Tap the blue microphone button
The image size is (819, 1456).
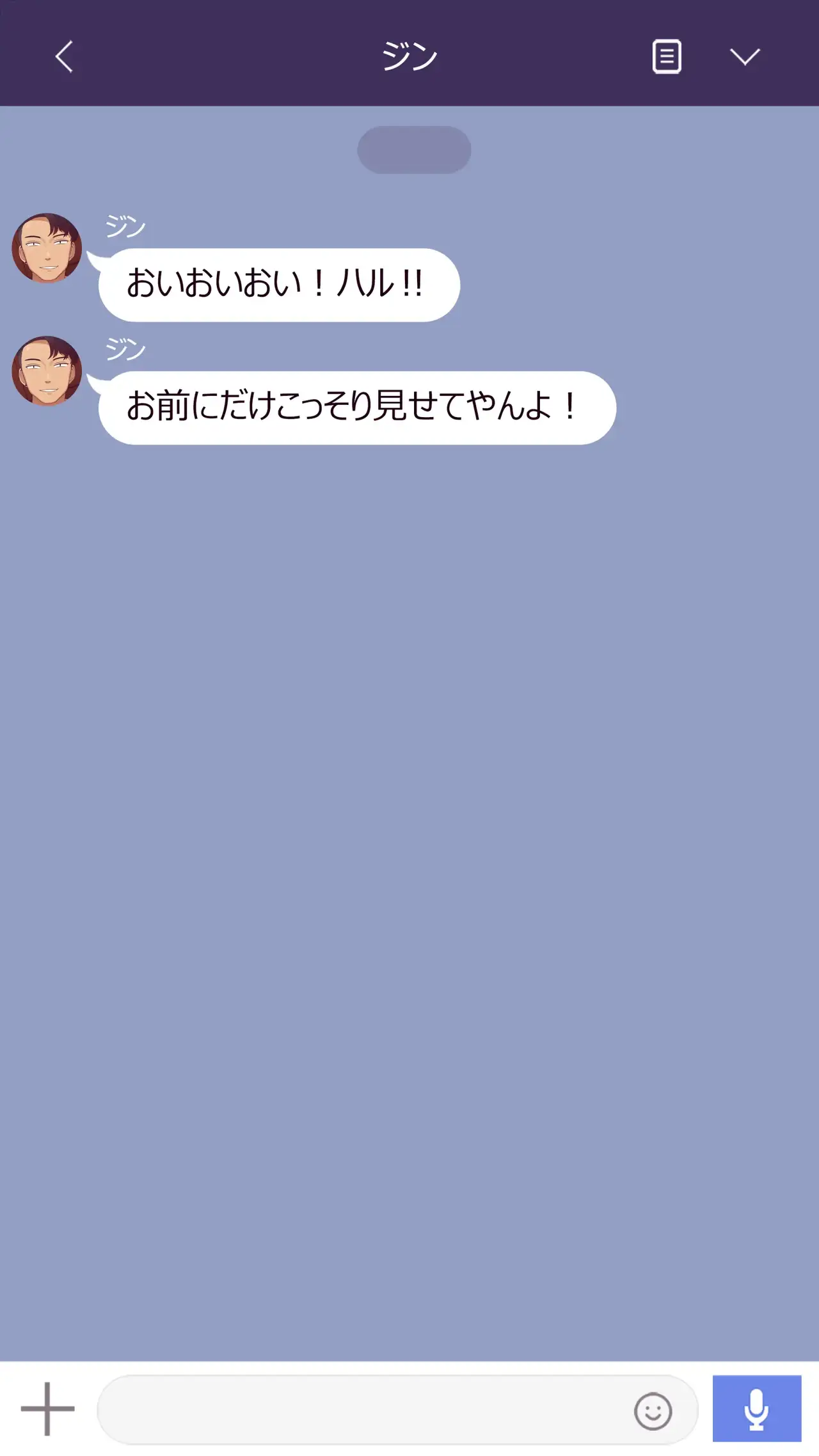(757, 1409)
